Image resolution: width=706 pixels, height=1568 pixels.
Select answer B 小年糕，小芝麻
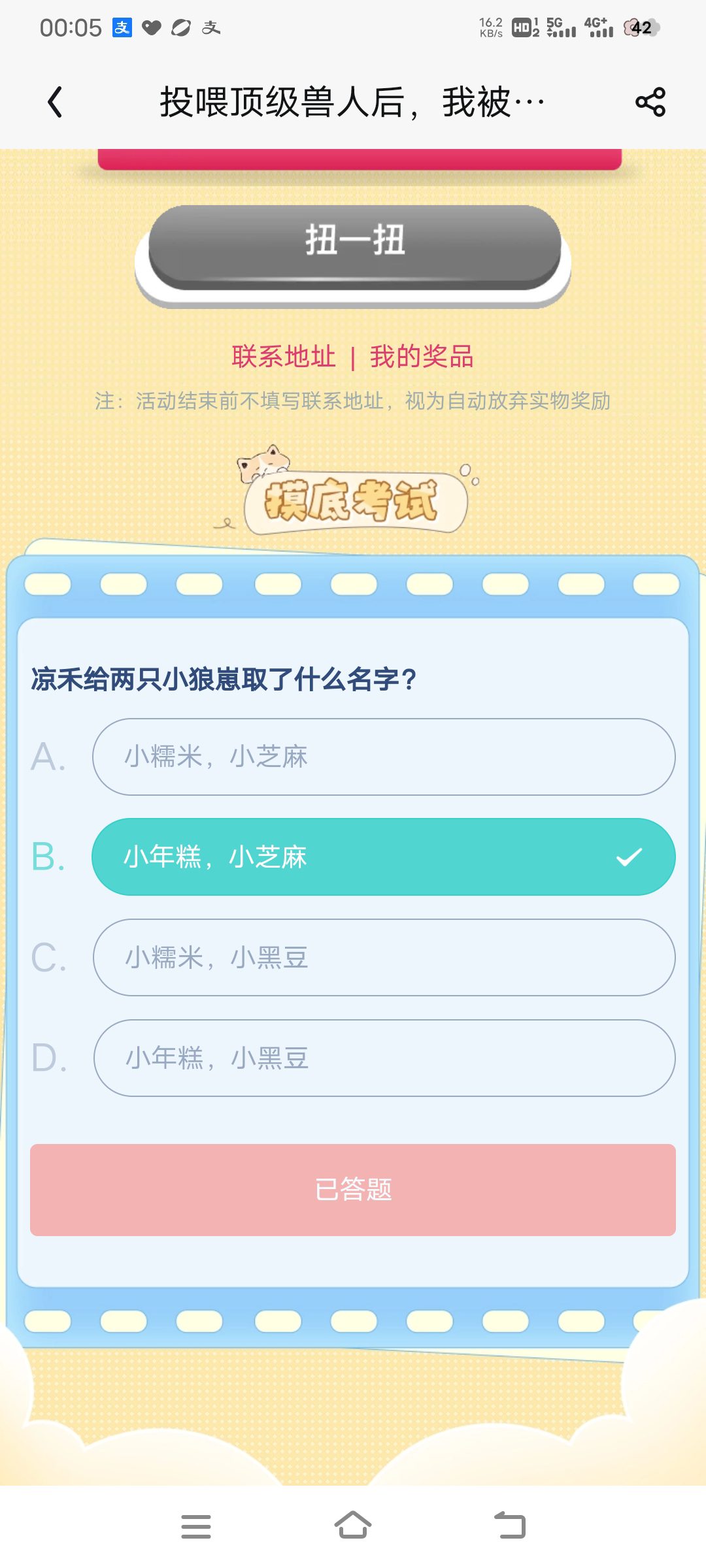click(x=384, y=857)
